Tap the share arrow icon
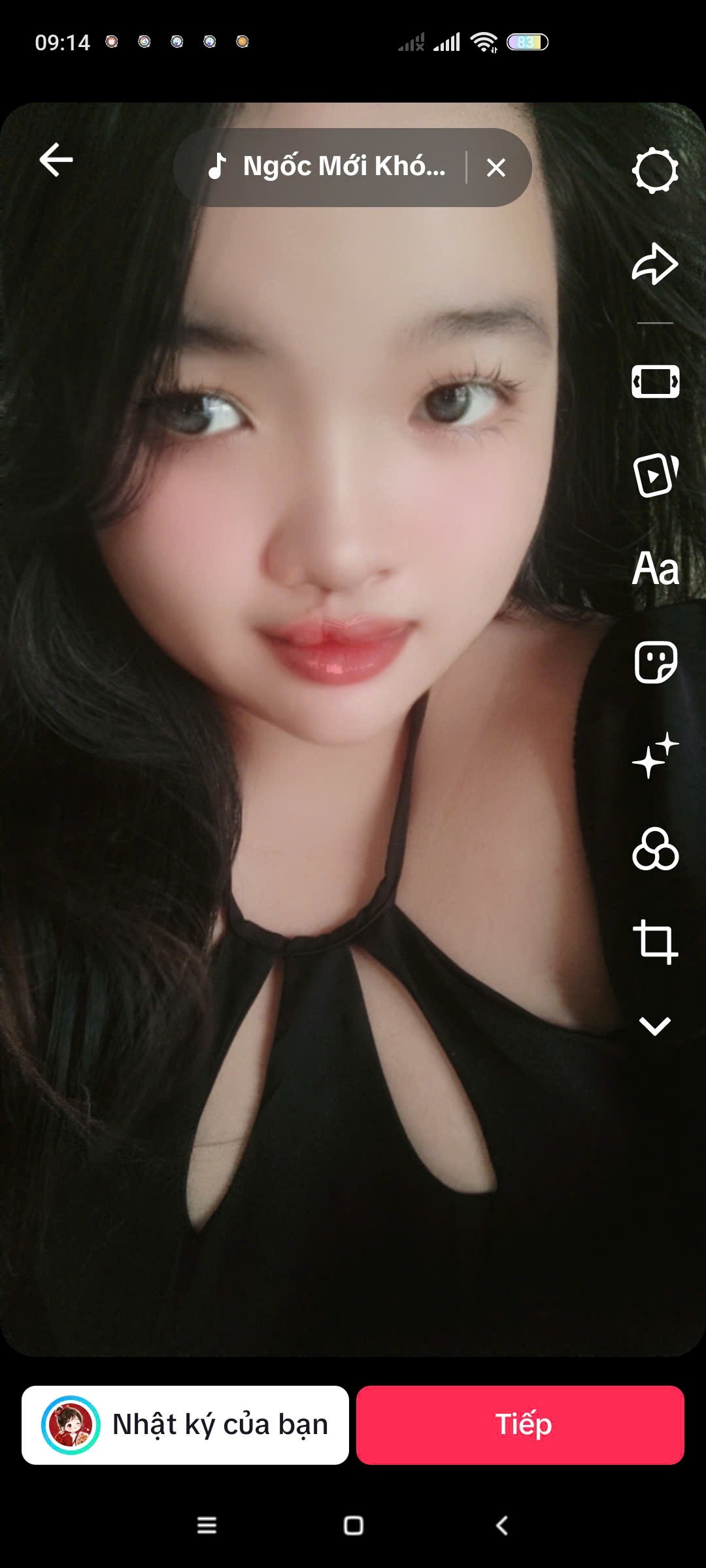Image resolution: width=706 pixels, height=1568 pixels. [x=655, y=264]
